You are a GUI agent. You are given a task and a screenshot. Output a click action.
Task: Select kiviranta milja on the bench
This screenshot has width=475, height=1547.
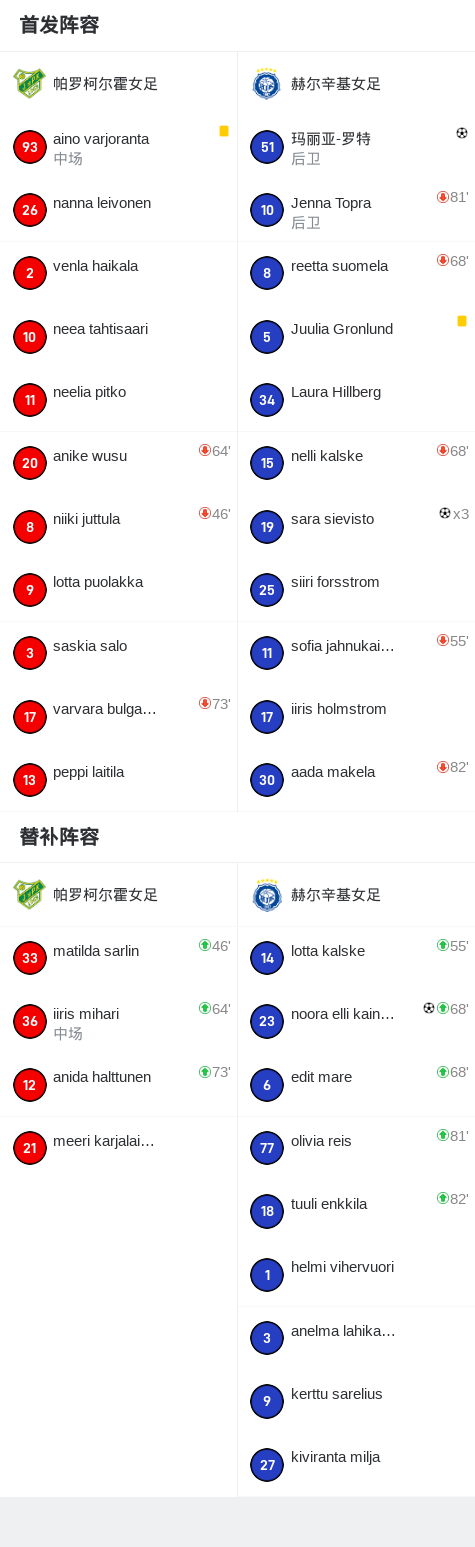pyautogui.click(x=356, y=1465)
